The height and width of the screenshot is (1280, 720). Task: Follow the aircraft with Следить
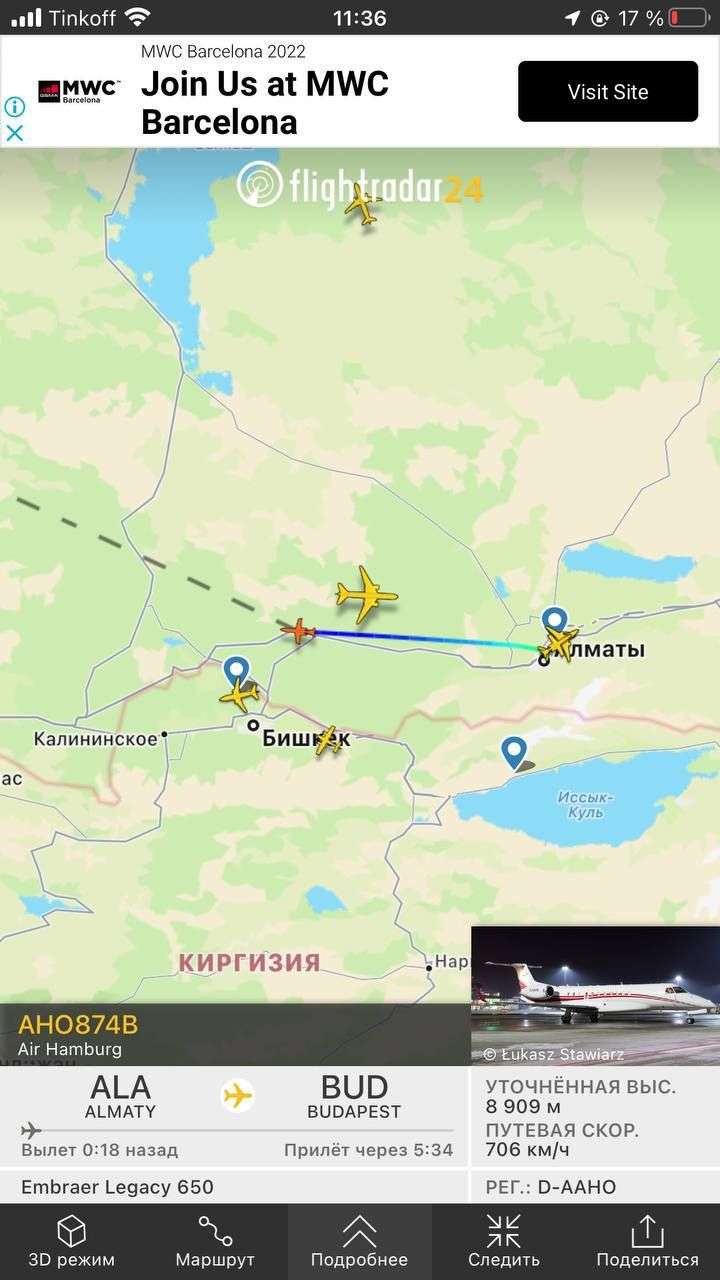[504, 1241]
